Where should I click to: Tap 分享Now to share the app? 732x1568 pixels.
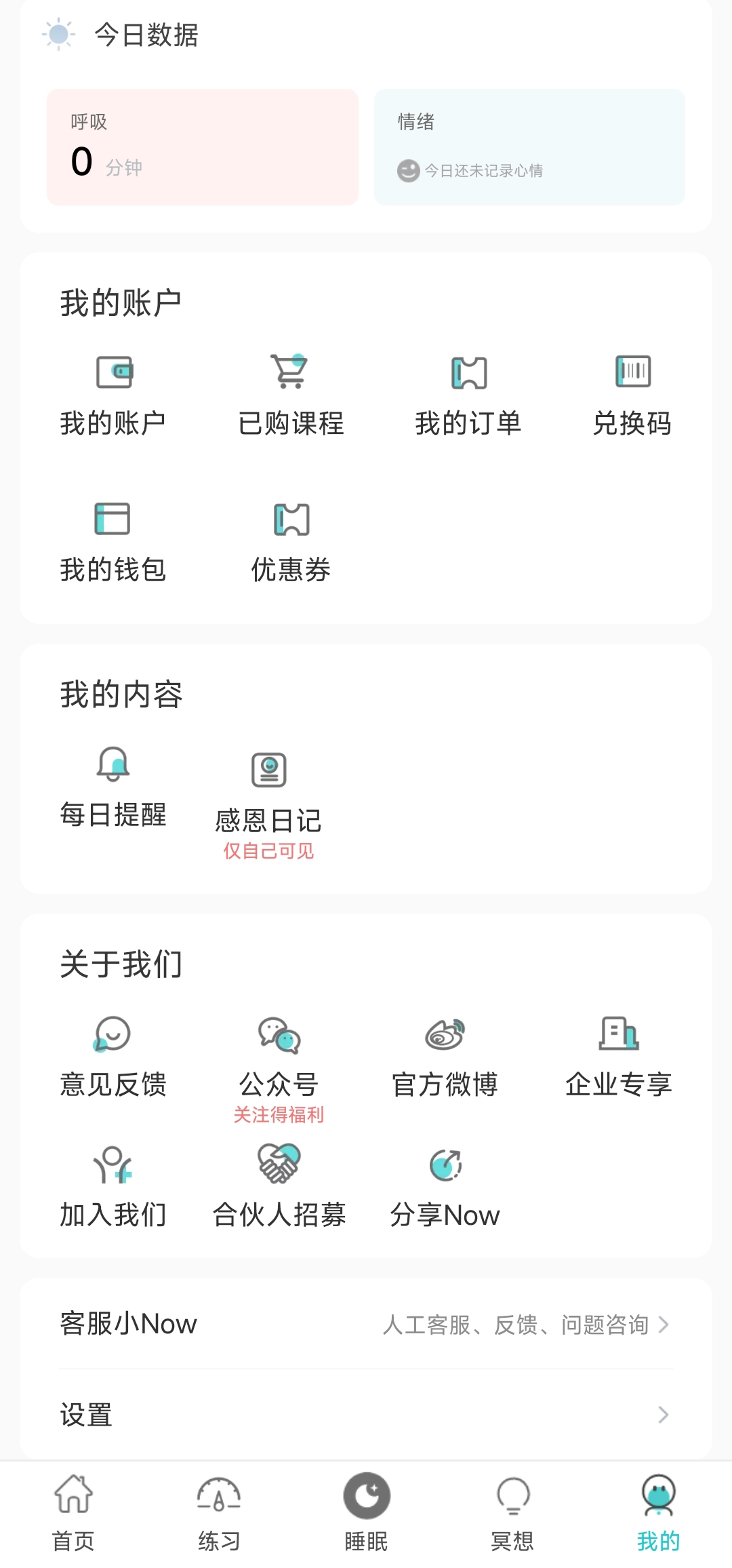click(x=445, y=1187)
